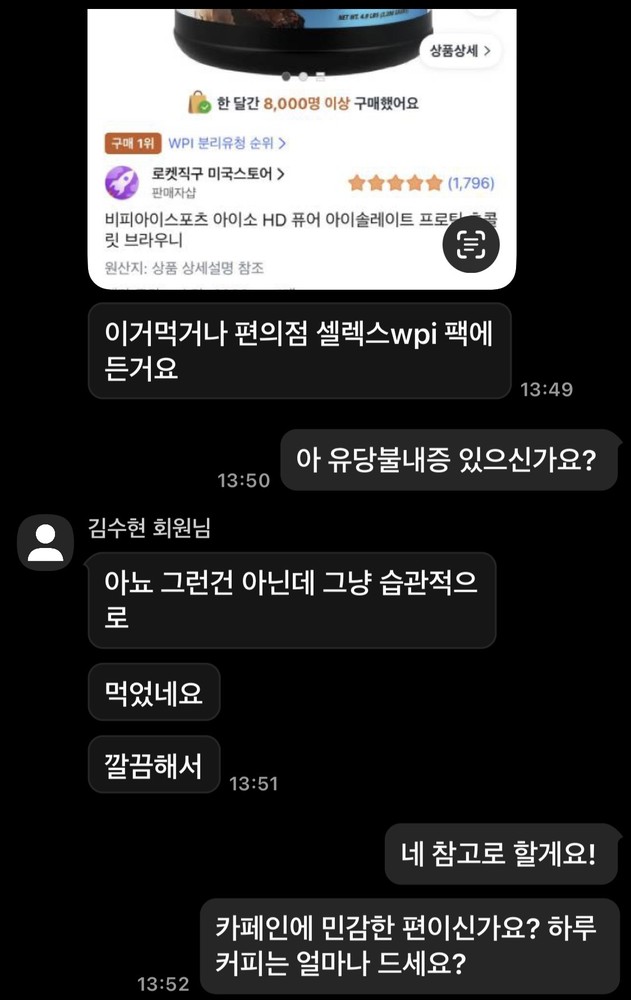The height and width of the screenshot is (1000, 631).
Task: Open 김수현 회원님's profile avatar
Action: point(45,542)
